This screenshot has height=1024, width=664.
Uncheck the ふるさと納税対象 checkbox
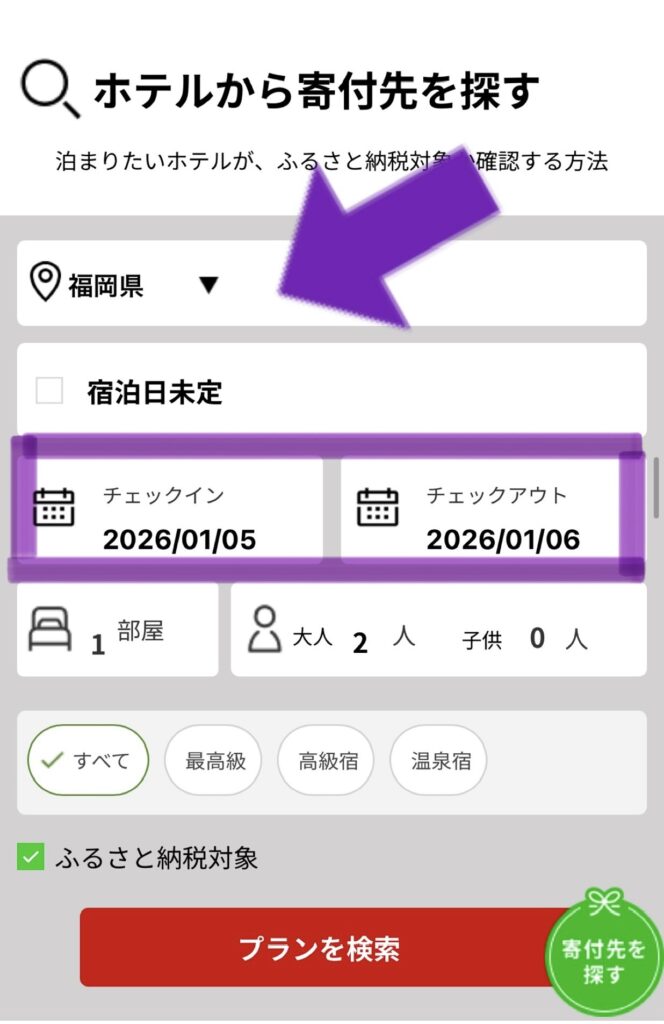tap(31, 857)
